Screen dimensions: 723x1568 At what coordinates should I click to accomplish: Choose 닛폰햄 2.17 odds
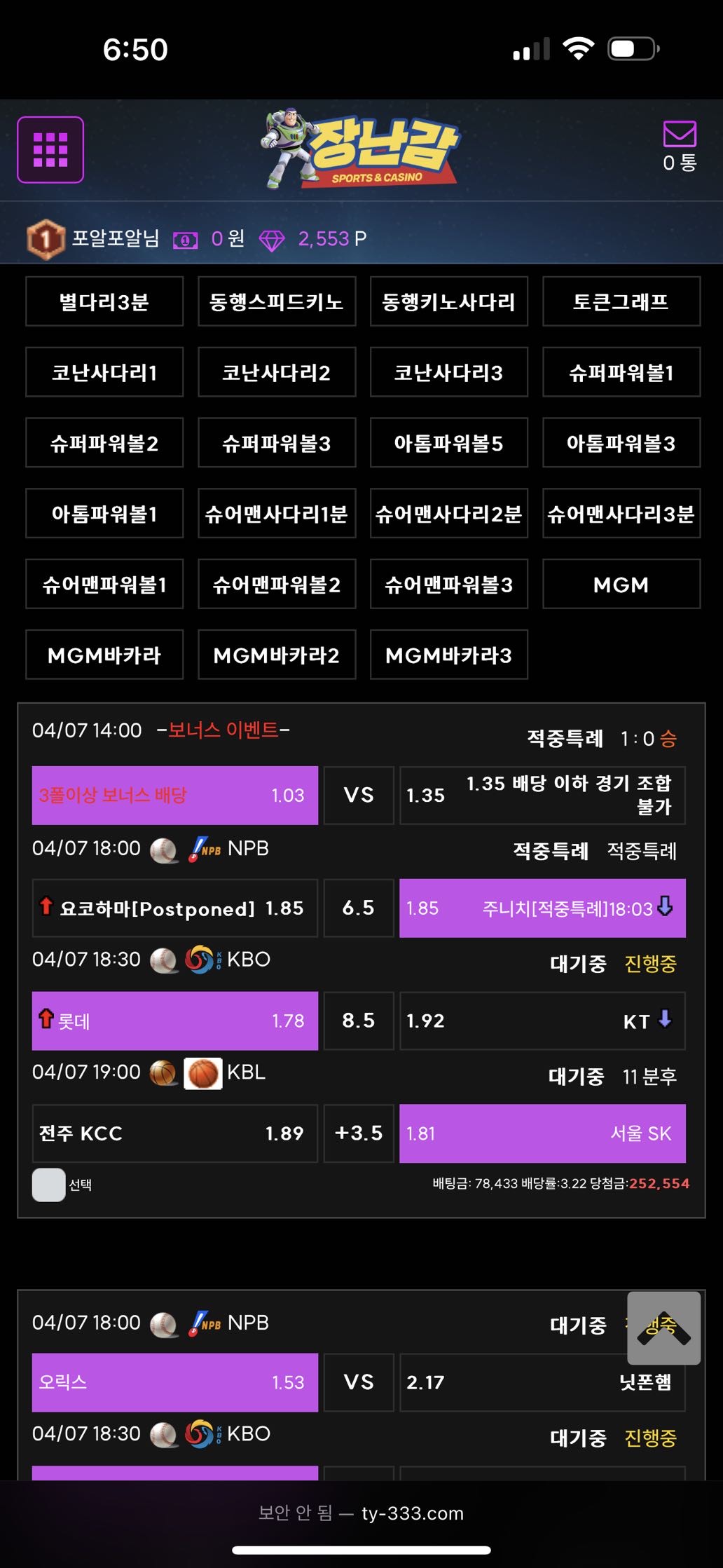542,1382
